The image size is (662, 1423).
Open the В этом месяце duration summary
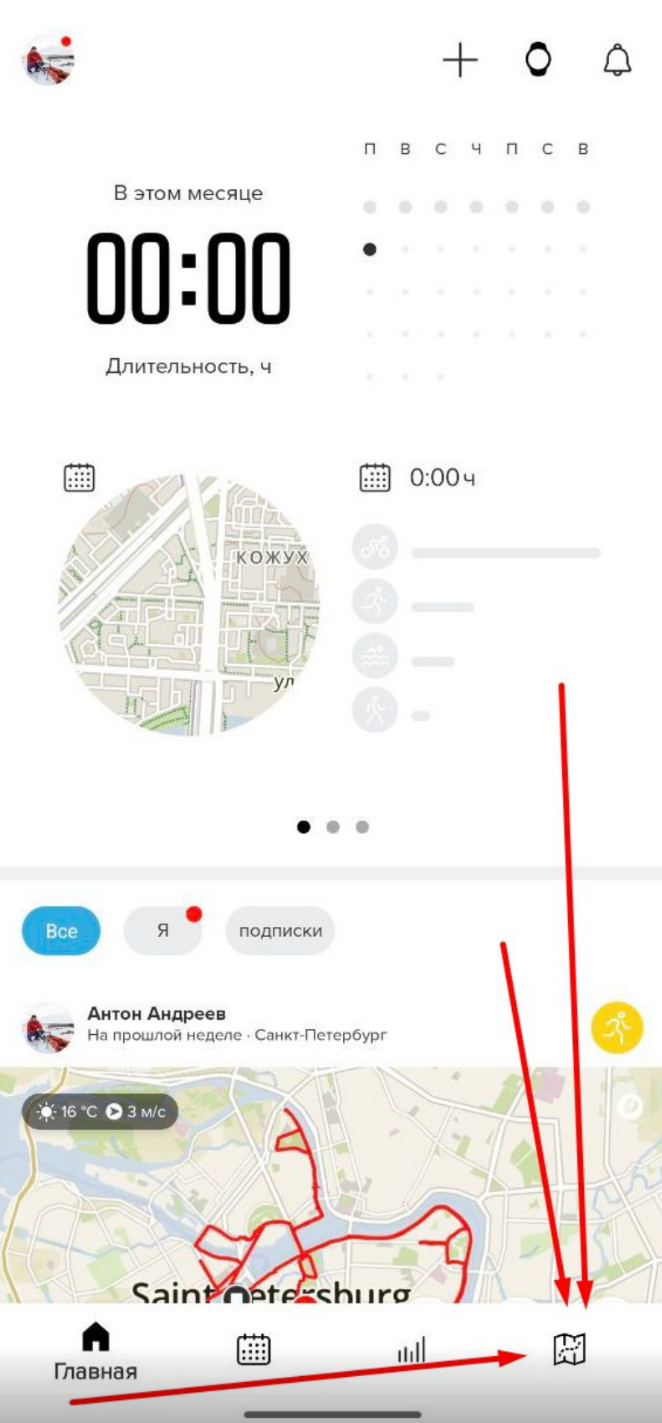pos(188,278)
